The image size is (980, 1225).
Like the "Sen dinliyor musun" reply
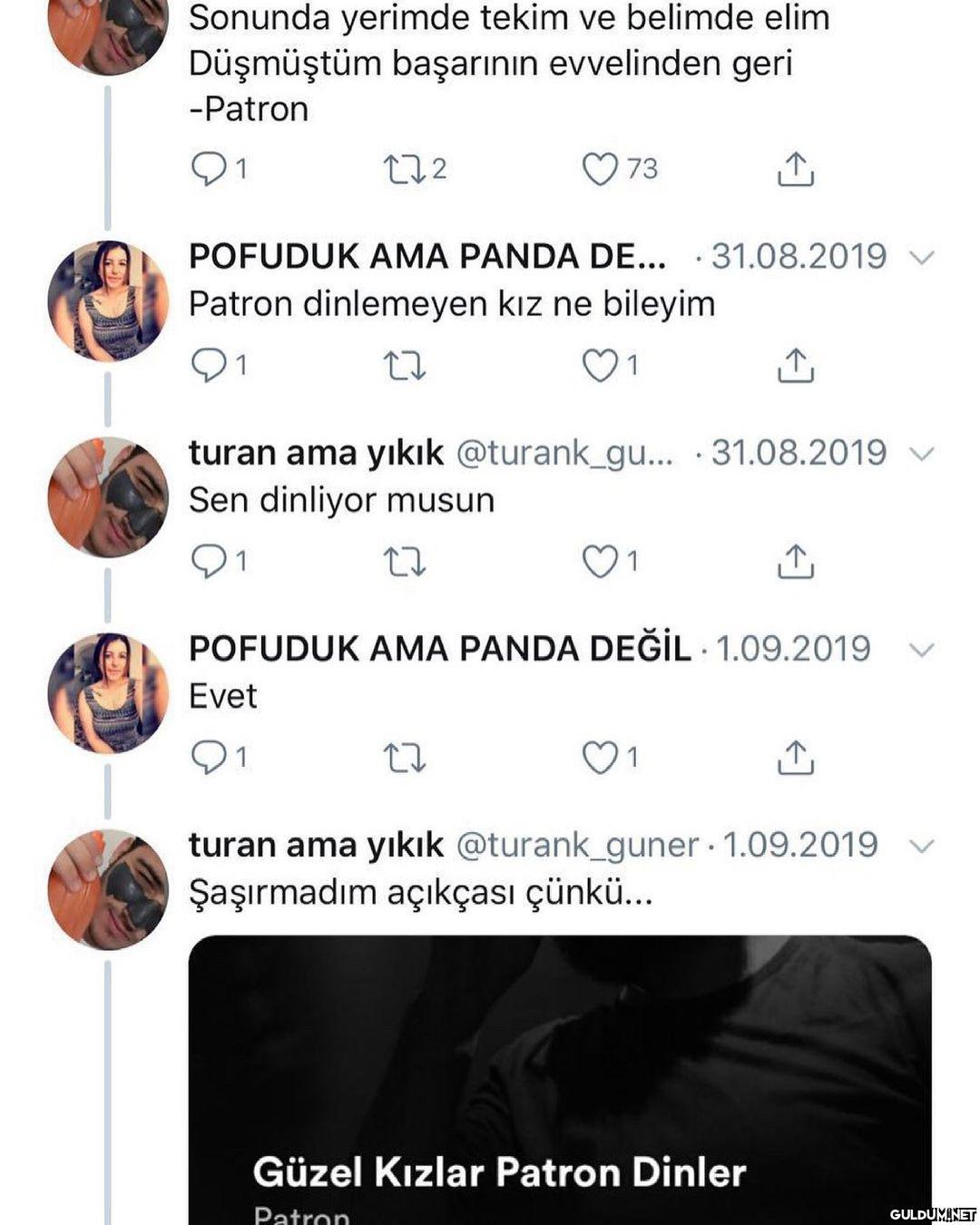[x=600, y=562]
